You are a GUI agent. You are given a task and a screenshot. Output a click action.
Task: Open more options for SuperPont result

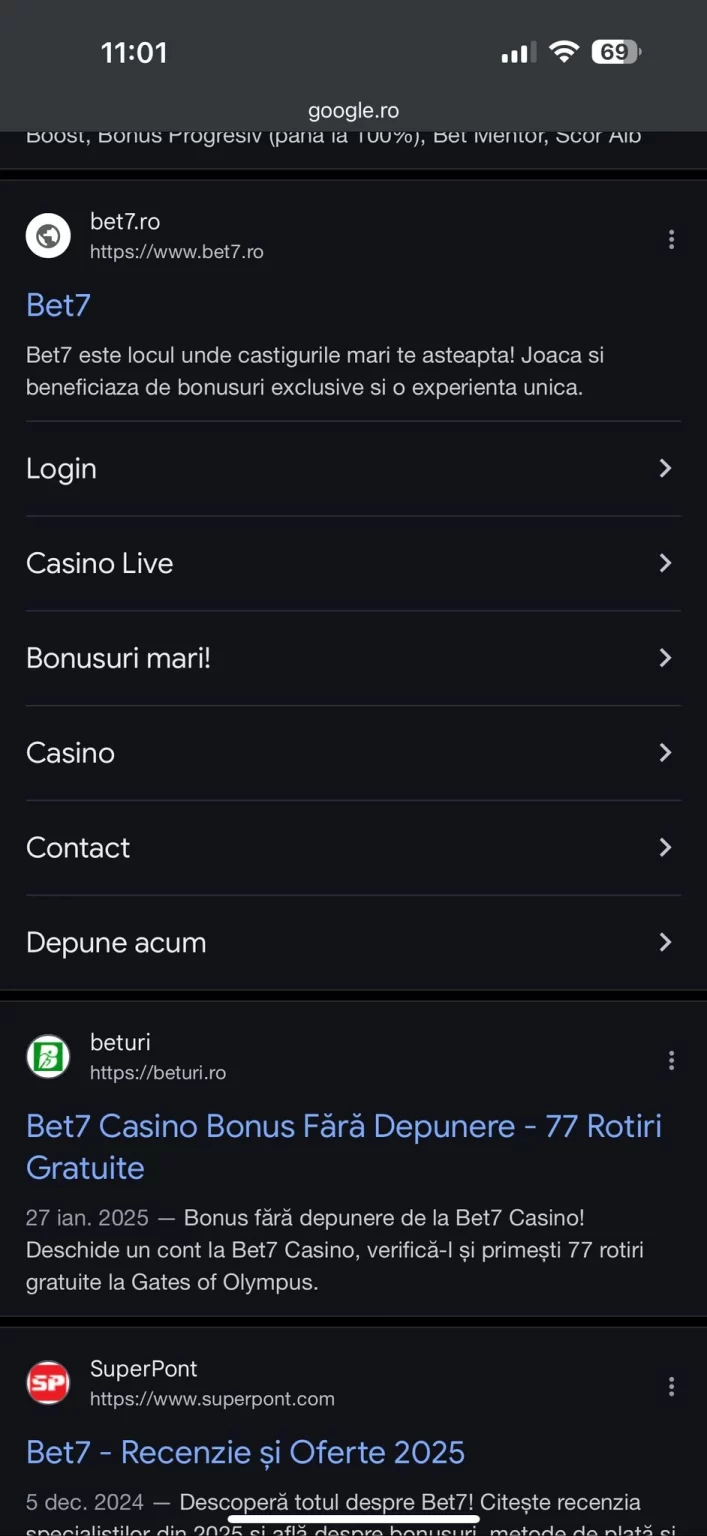(671, 1386)
